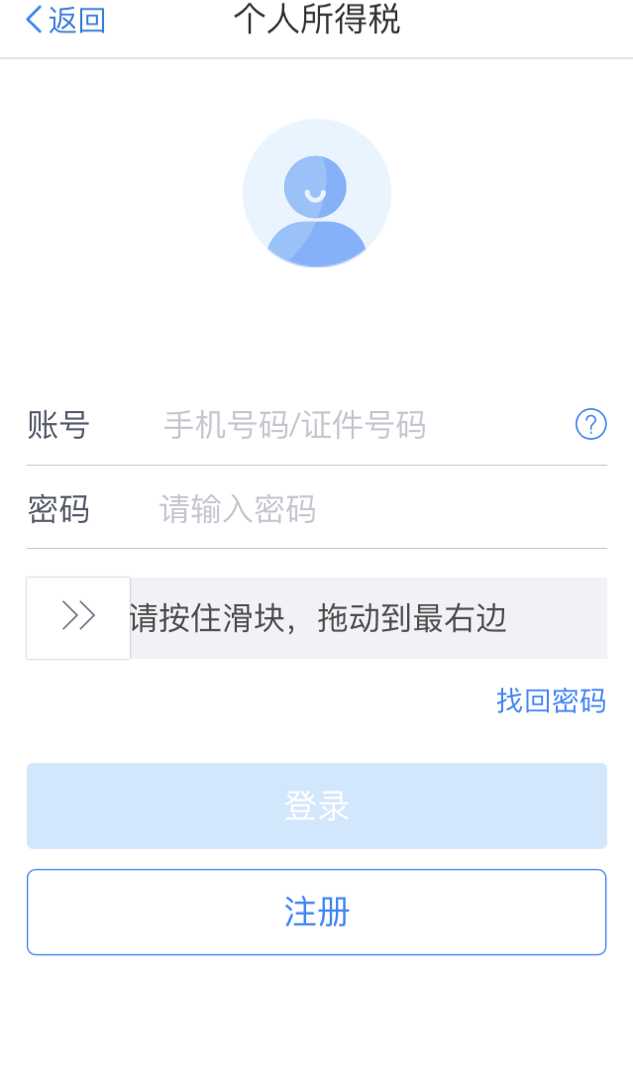Viewport: 633px width, 1091px height.
Task: Tap the slider handle with double arrows
Action: pyautogui.click(x=78, y=617)
